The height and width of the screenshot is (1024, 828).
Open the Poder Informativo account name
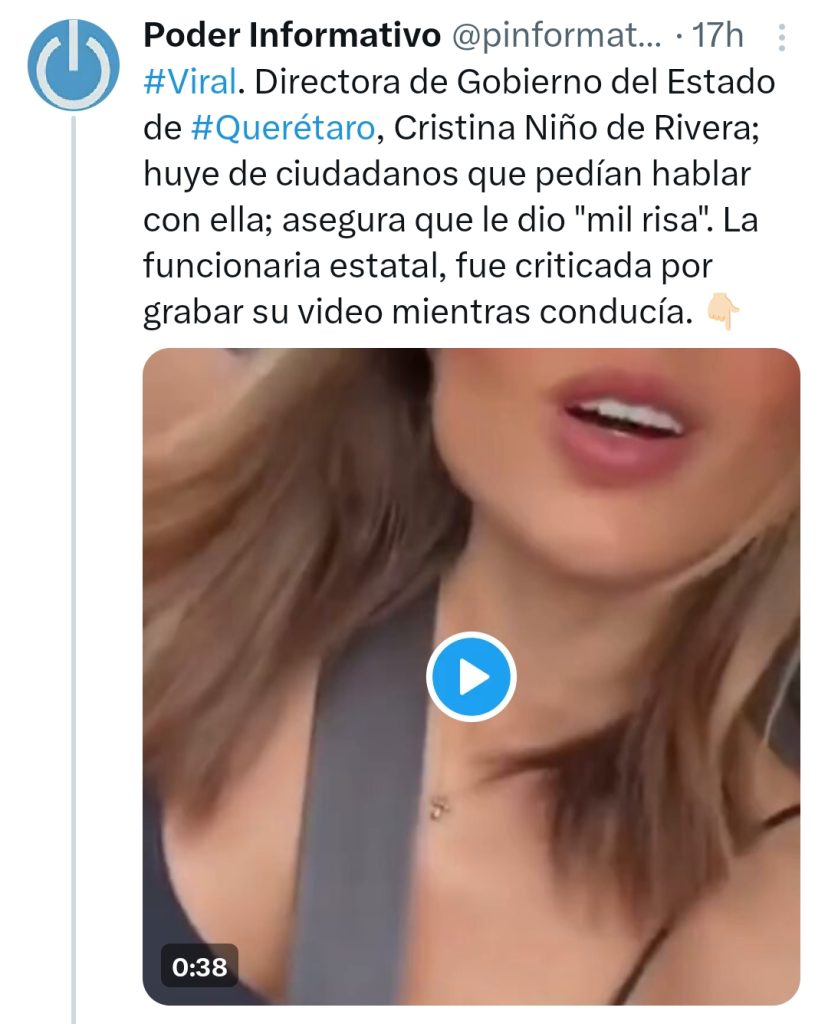click(292, 36)
